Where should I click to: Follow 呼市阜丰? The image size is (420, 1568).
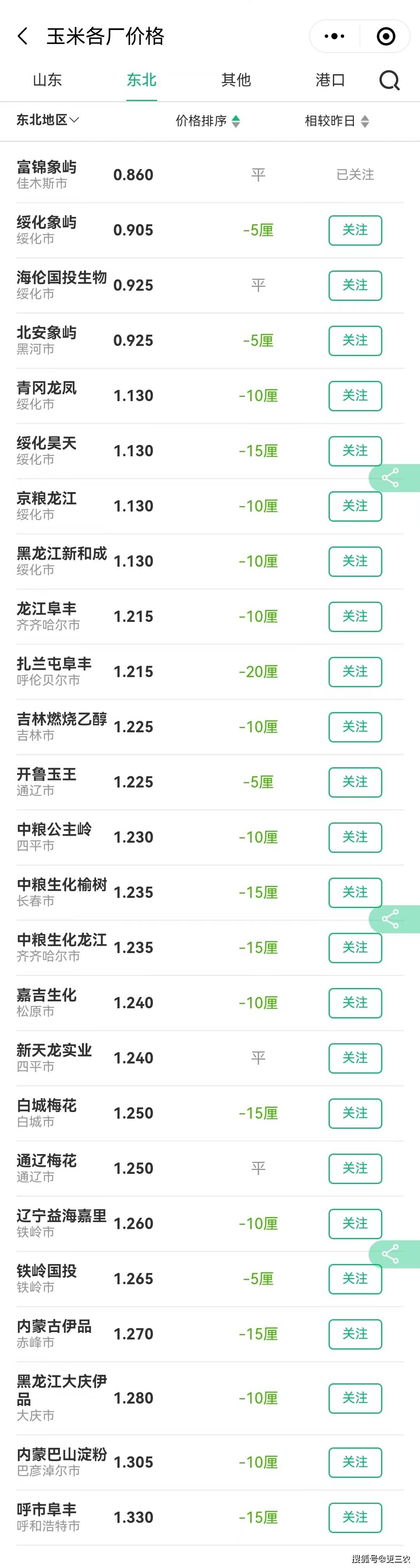(x=355, y=1517)
